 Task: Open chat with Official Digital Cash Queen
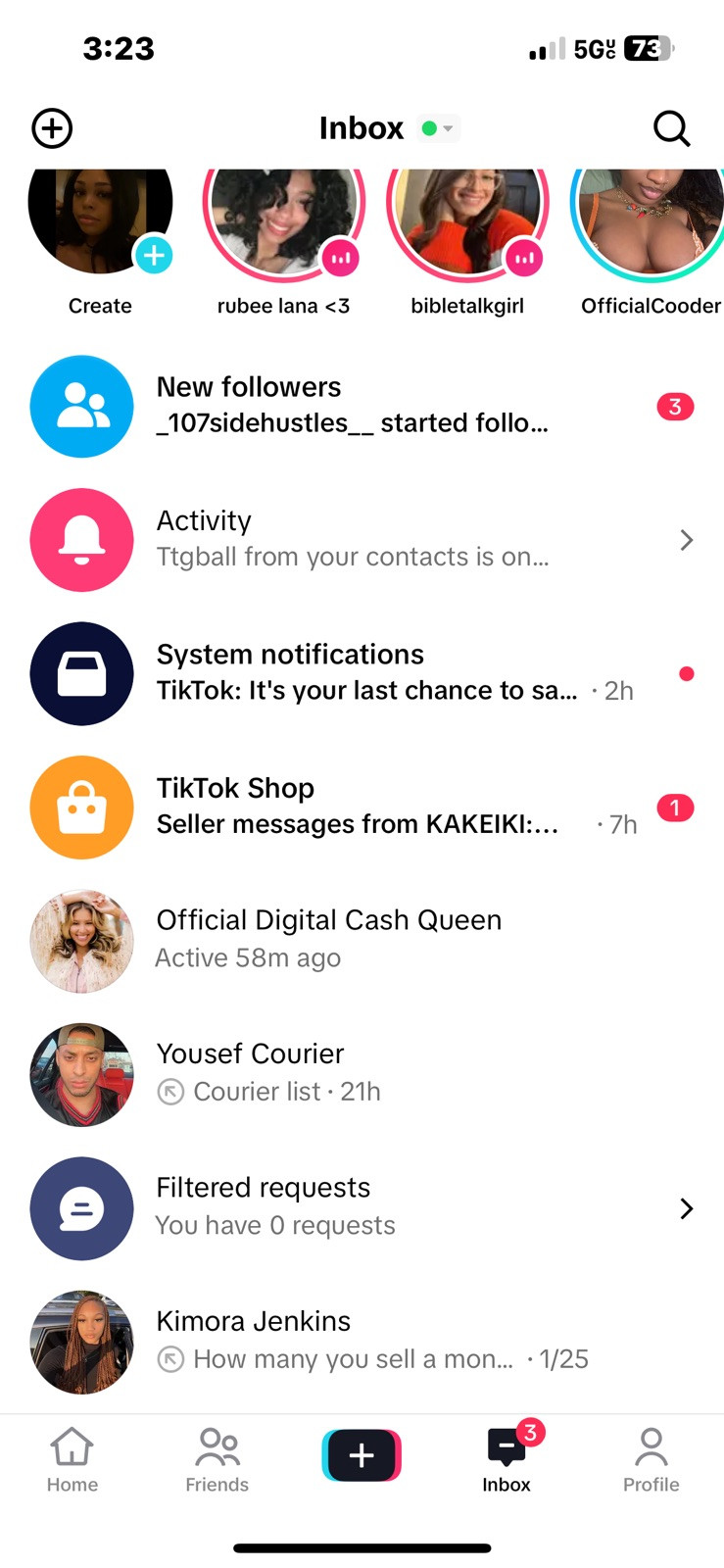point(362,940)
